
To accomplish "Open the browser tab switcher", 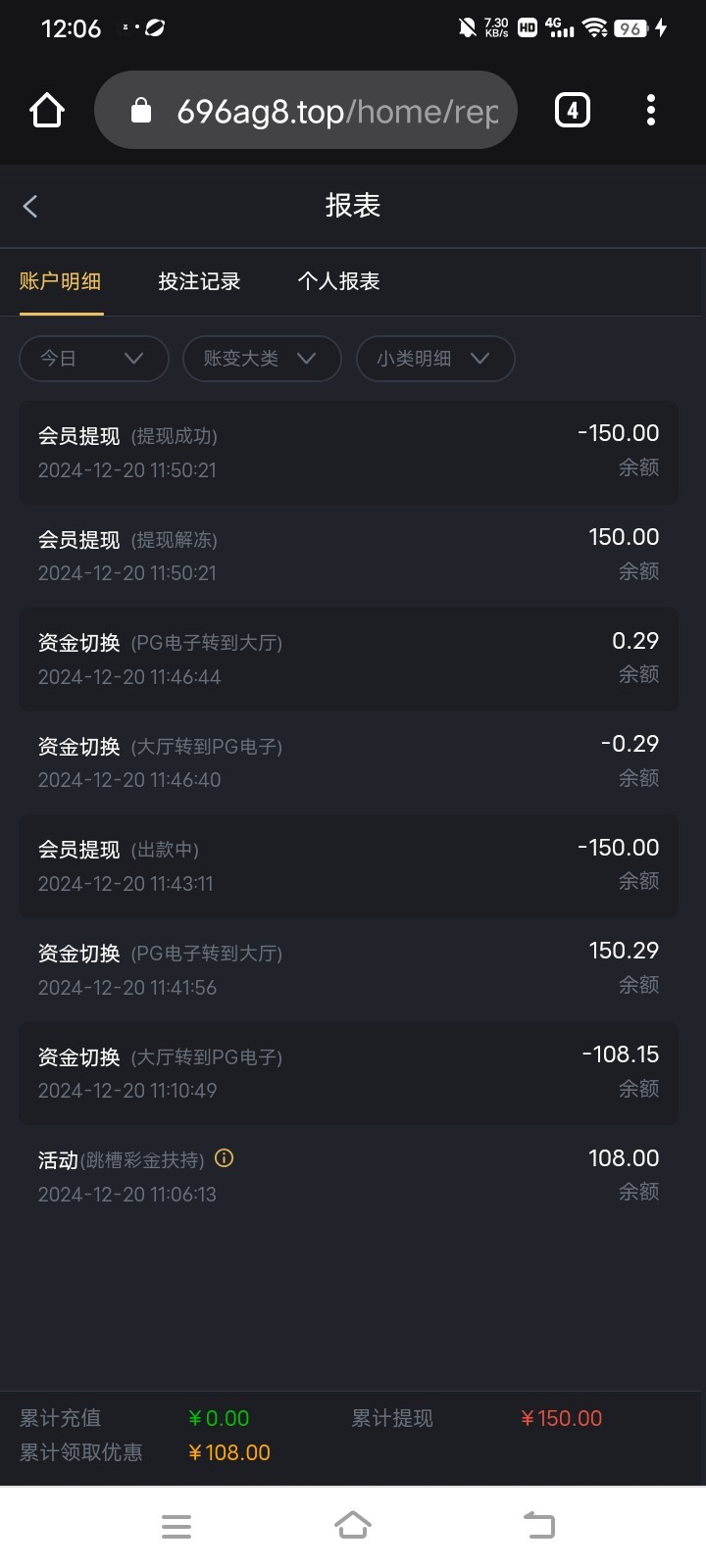I will [x=573, y=111].
